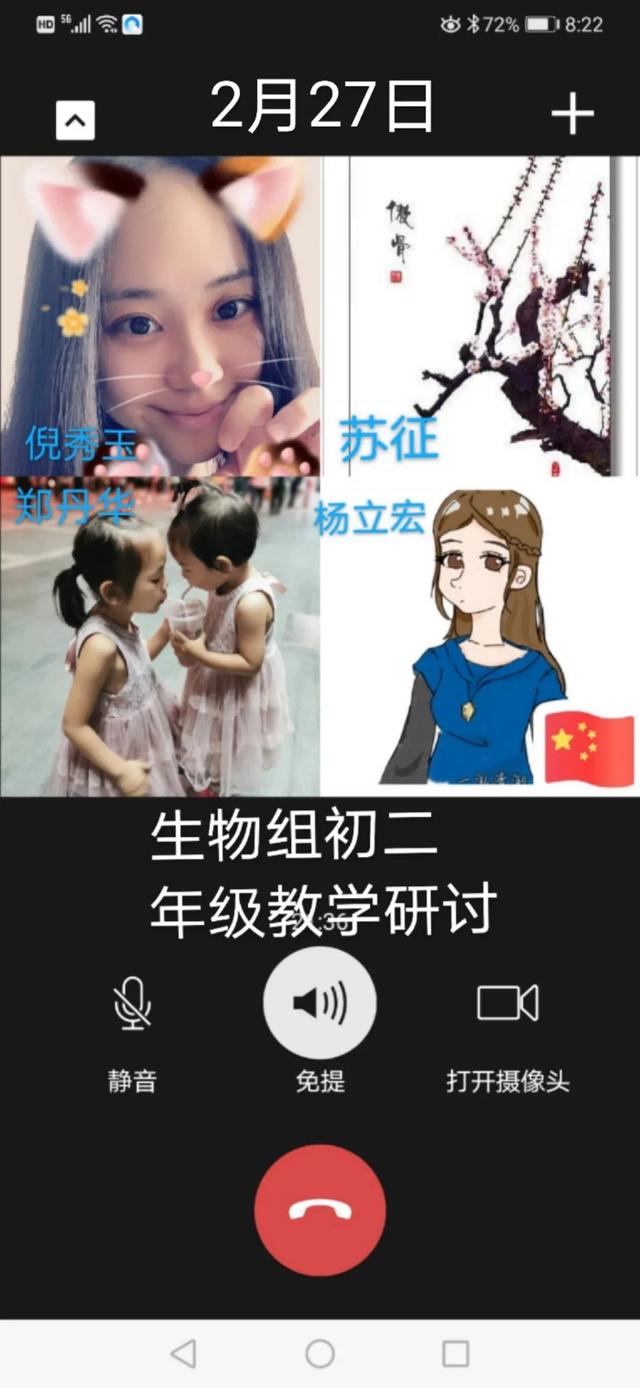
Task: Add a participant with the plus icon
Action: [x=572, y=116]
